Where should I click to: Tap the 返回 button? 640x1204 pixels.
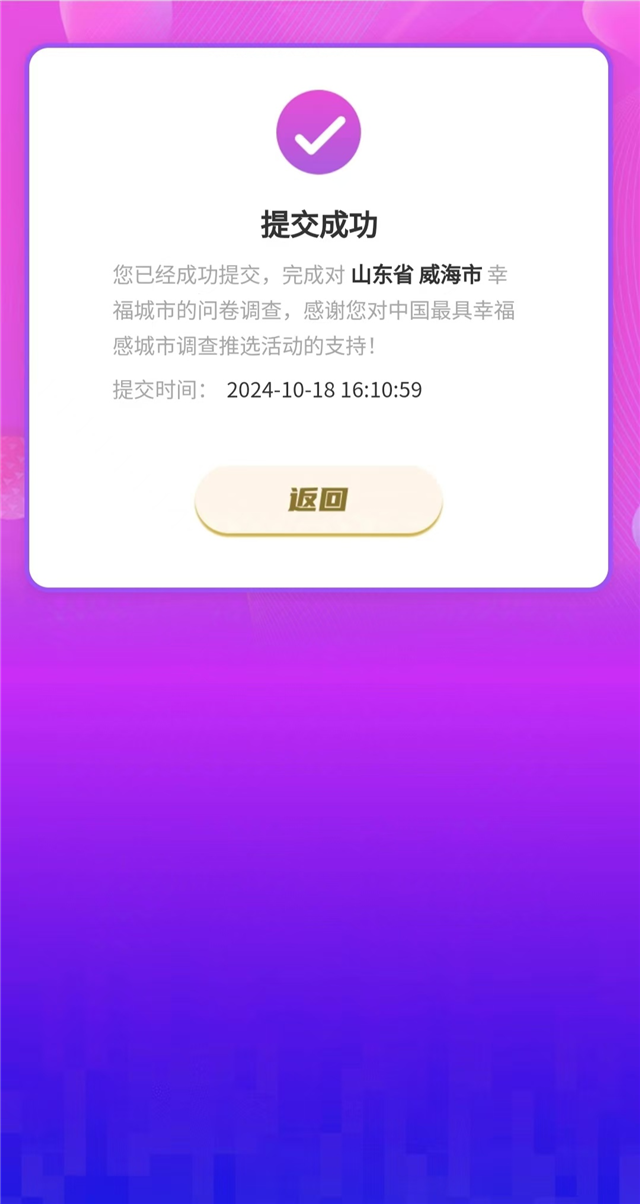pos(318,500)
